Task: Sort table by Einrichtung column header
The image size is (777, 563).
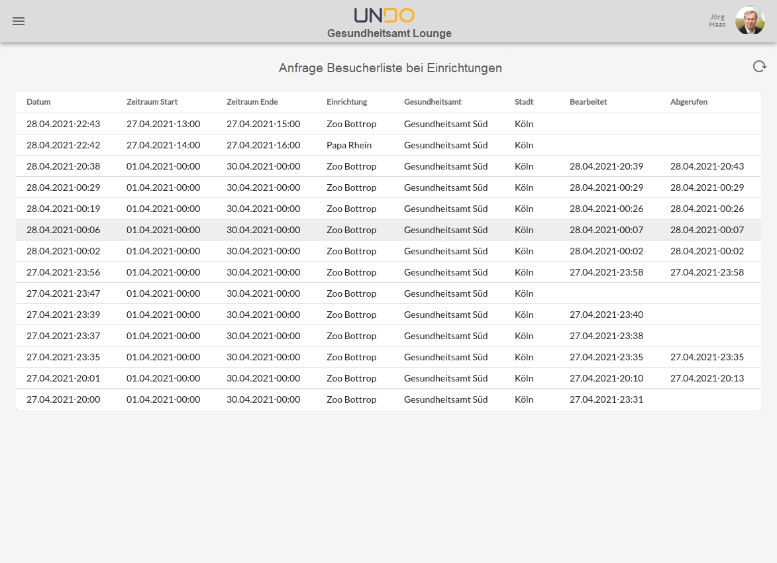Action: [346, 102]
